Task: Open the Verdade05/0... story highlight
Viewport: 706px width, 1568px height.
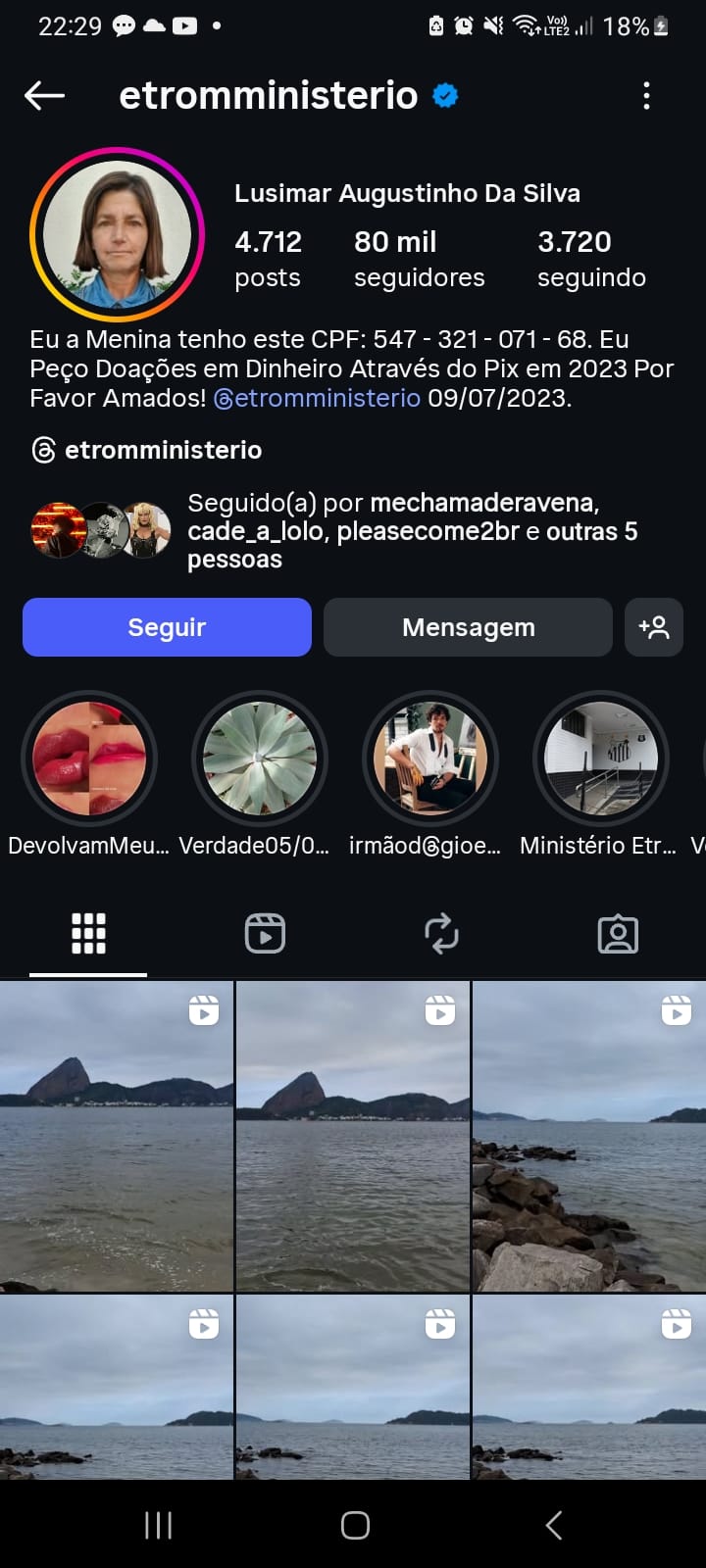Action: tap(260, 759)
